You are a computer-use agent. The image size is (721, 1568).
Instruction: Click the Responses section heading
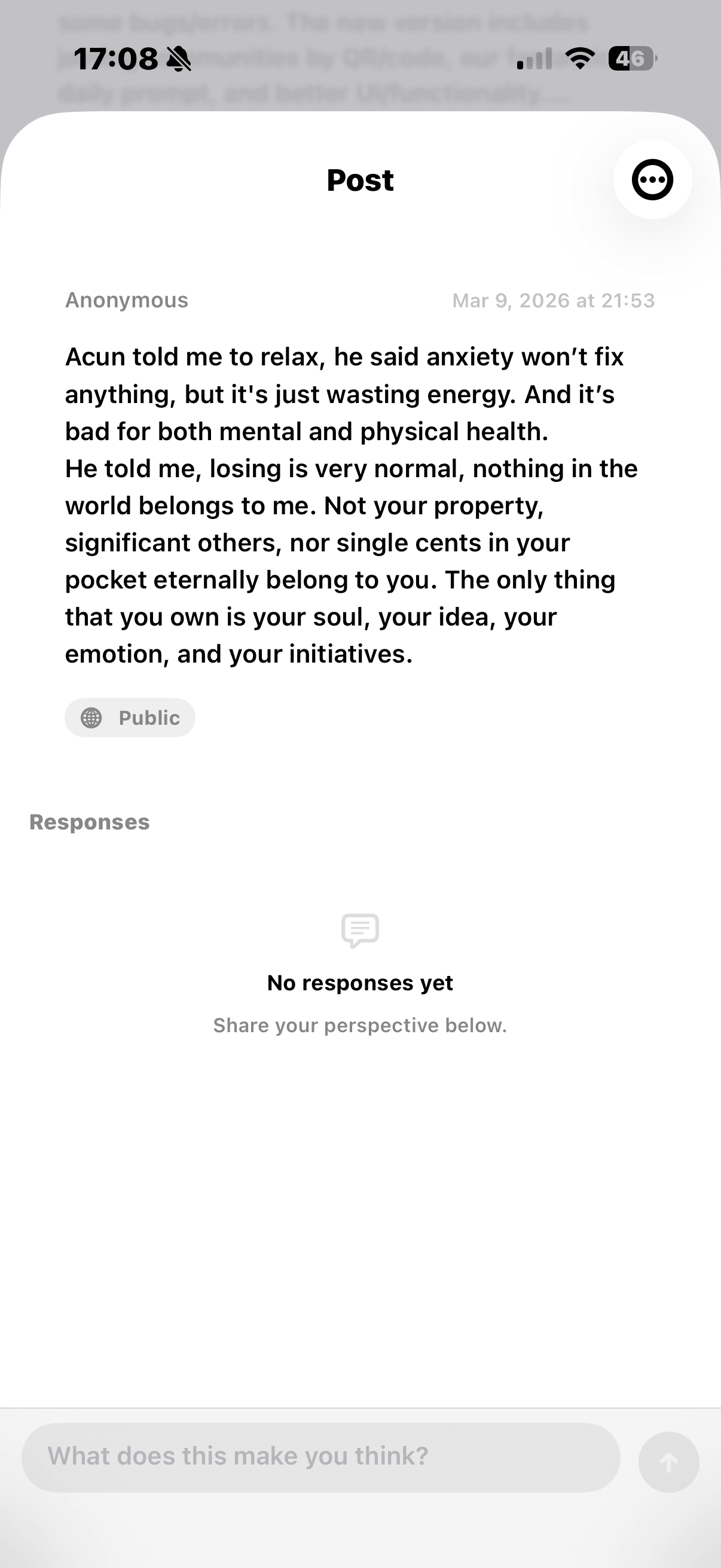(90, 821)
